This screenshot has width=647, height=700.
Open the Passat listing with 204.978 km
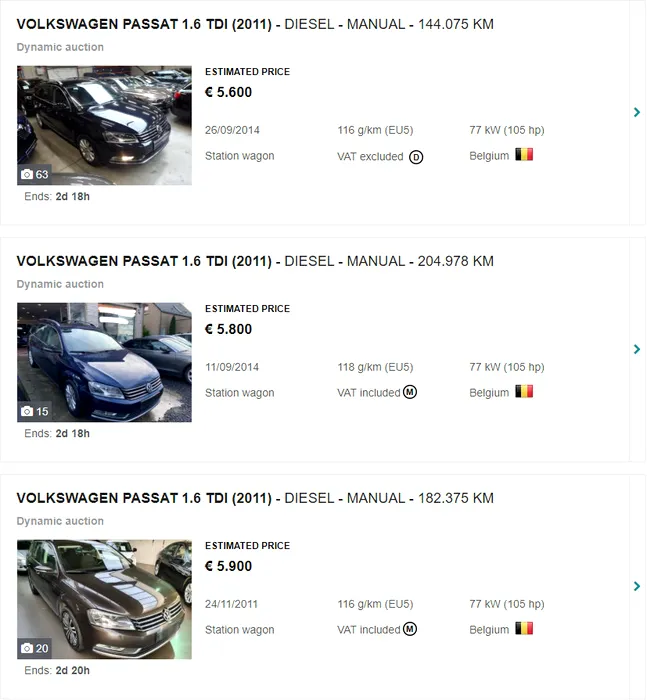255,261
